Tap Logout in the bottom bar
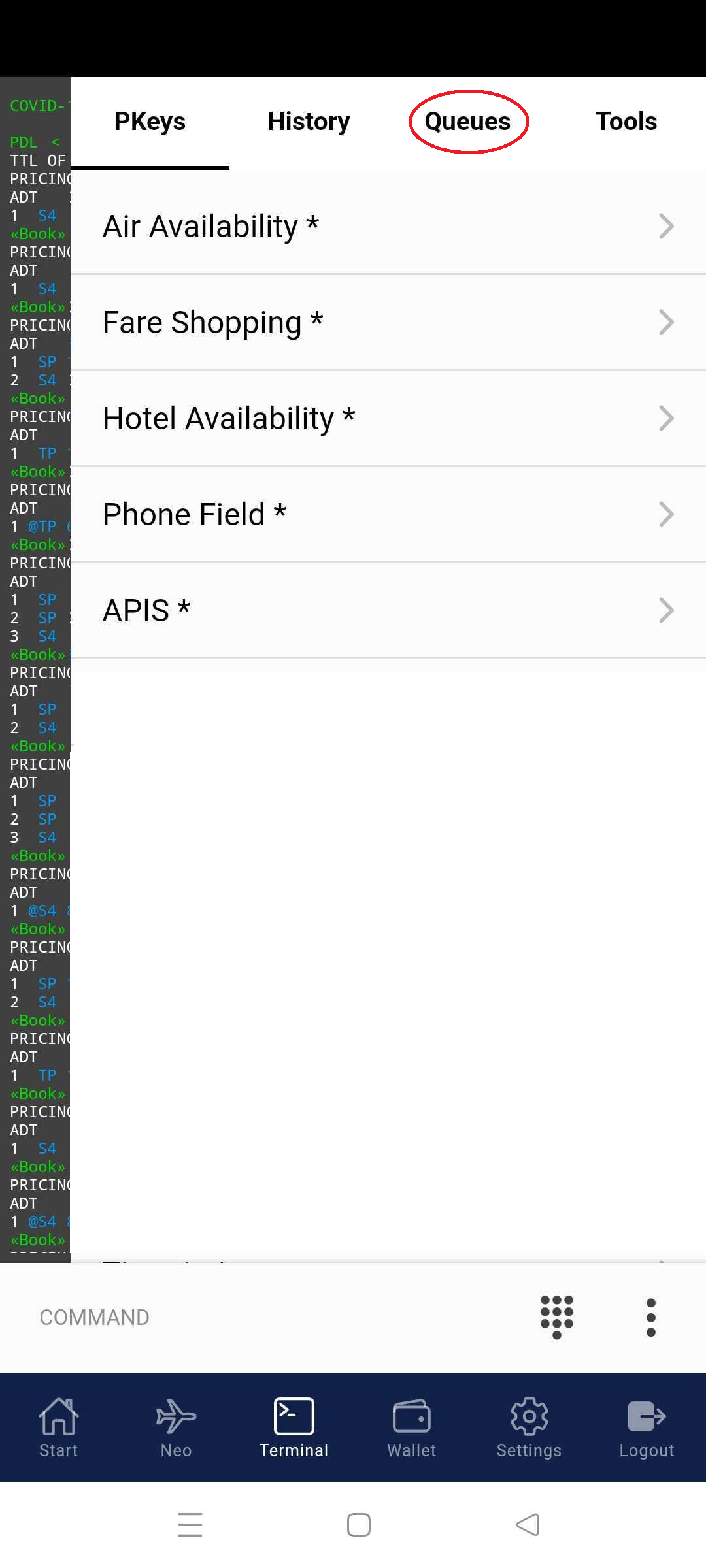 tap(647, 1428)
